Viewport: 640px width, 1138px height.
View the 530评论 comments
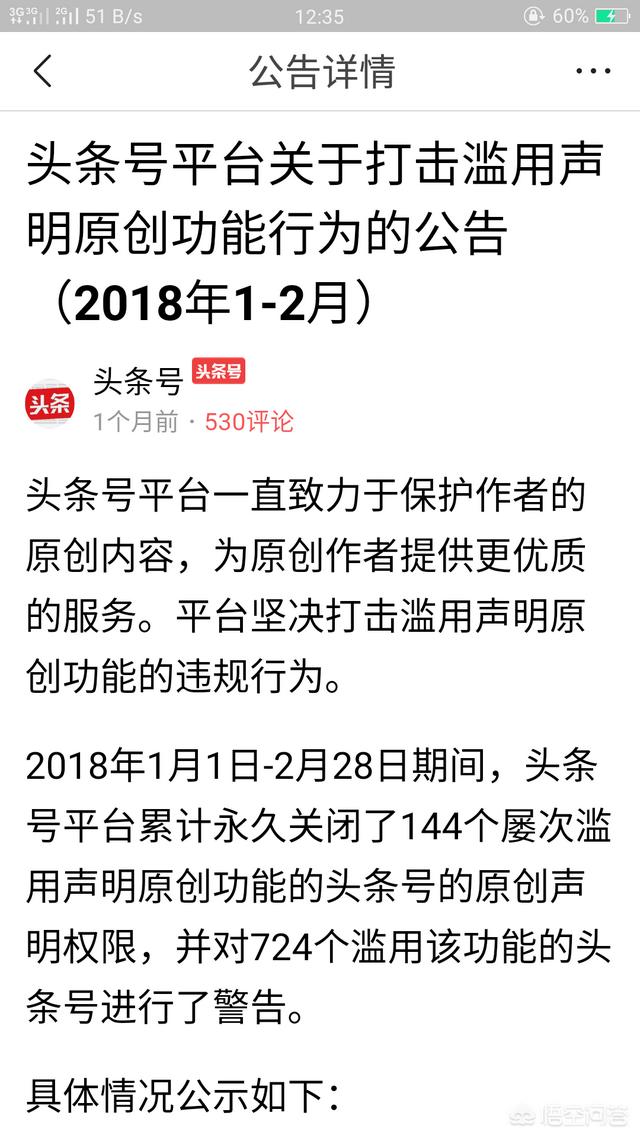[249, 422]
